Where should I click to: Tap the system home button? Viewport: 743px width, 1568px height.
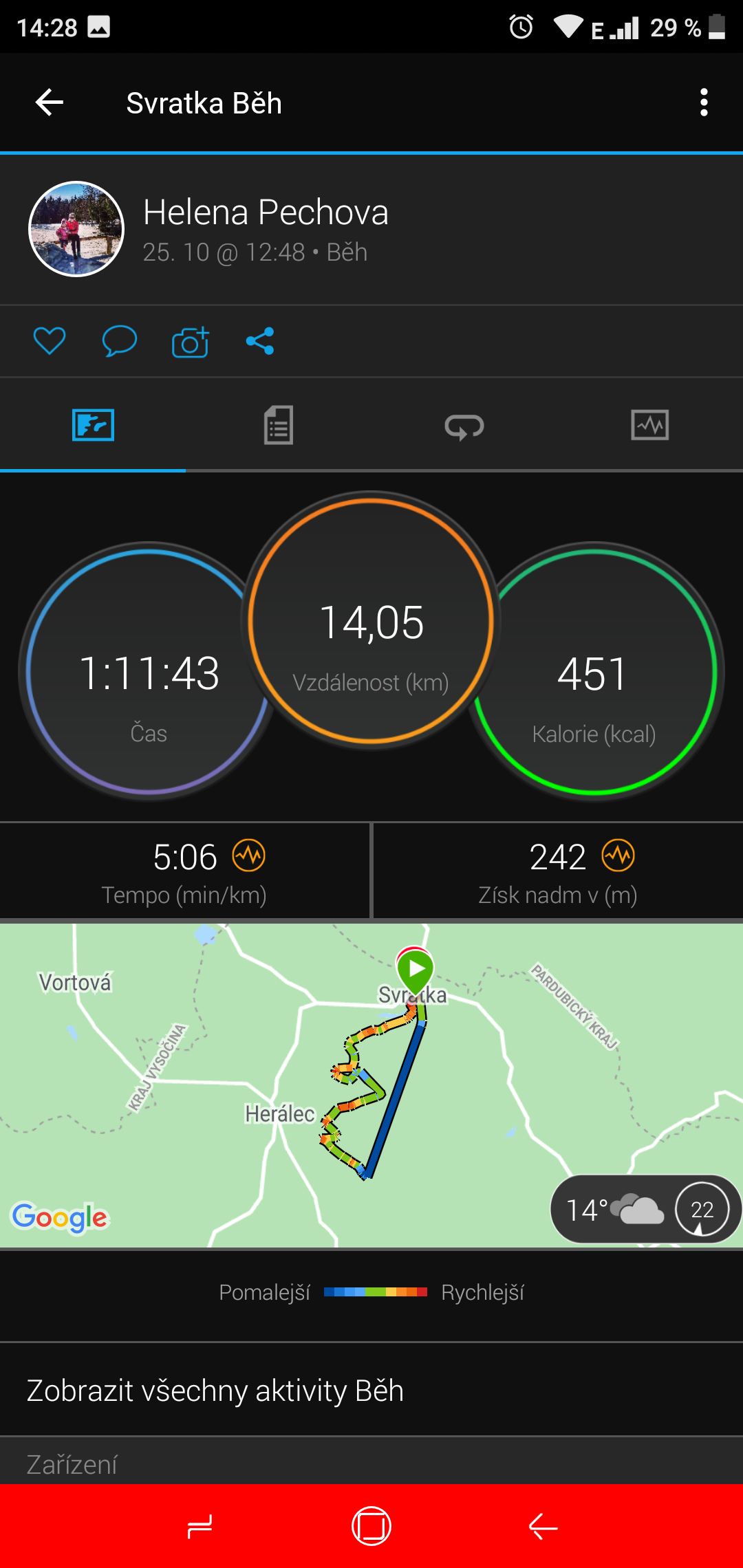point(371,1526)
